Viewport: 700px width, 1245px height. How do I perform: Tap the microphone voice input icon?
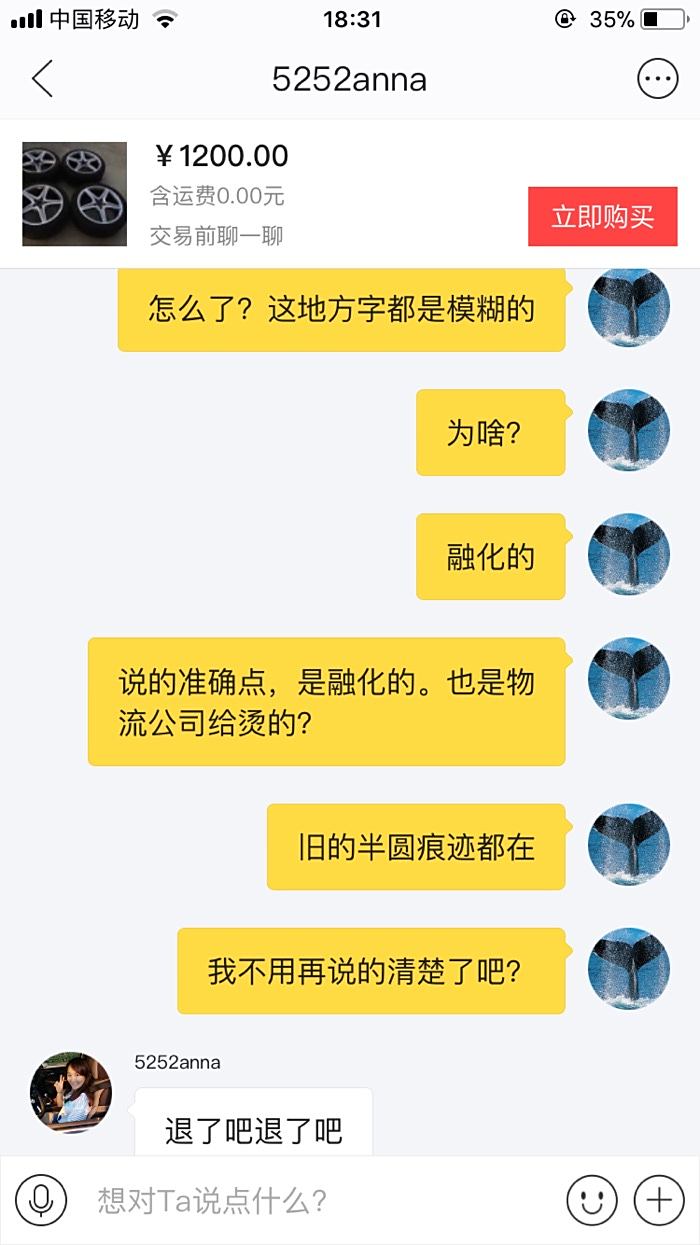pyautogui.click(x=41, y=1199)
